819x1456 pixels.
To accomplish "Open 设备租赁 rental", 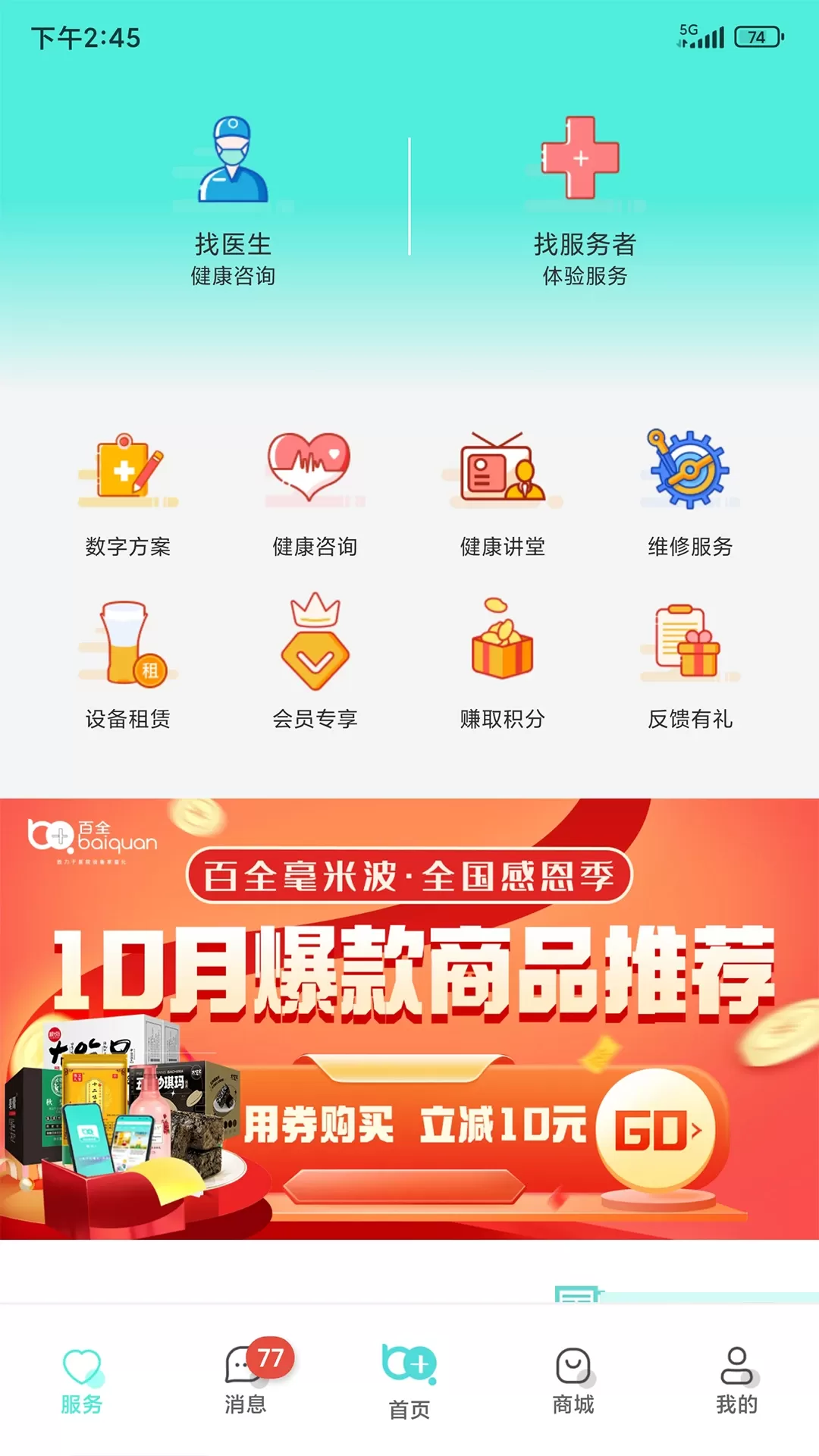I will (x=127, y=664).
